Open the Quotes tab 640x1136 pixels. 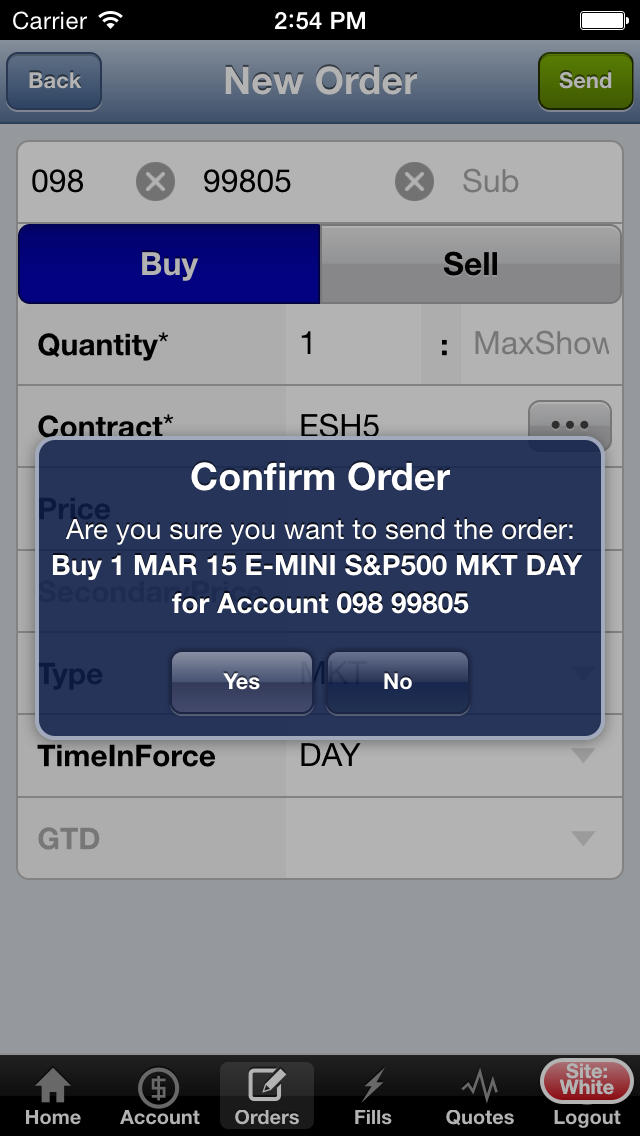tap(479, 1096)
